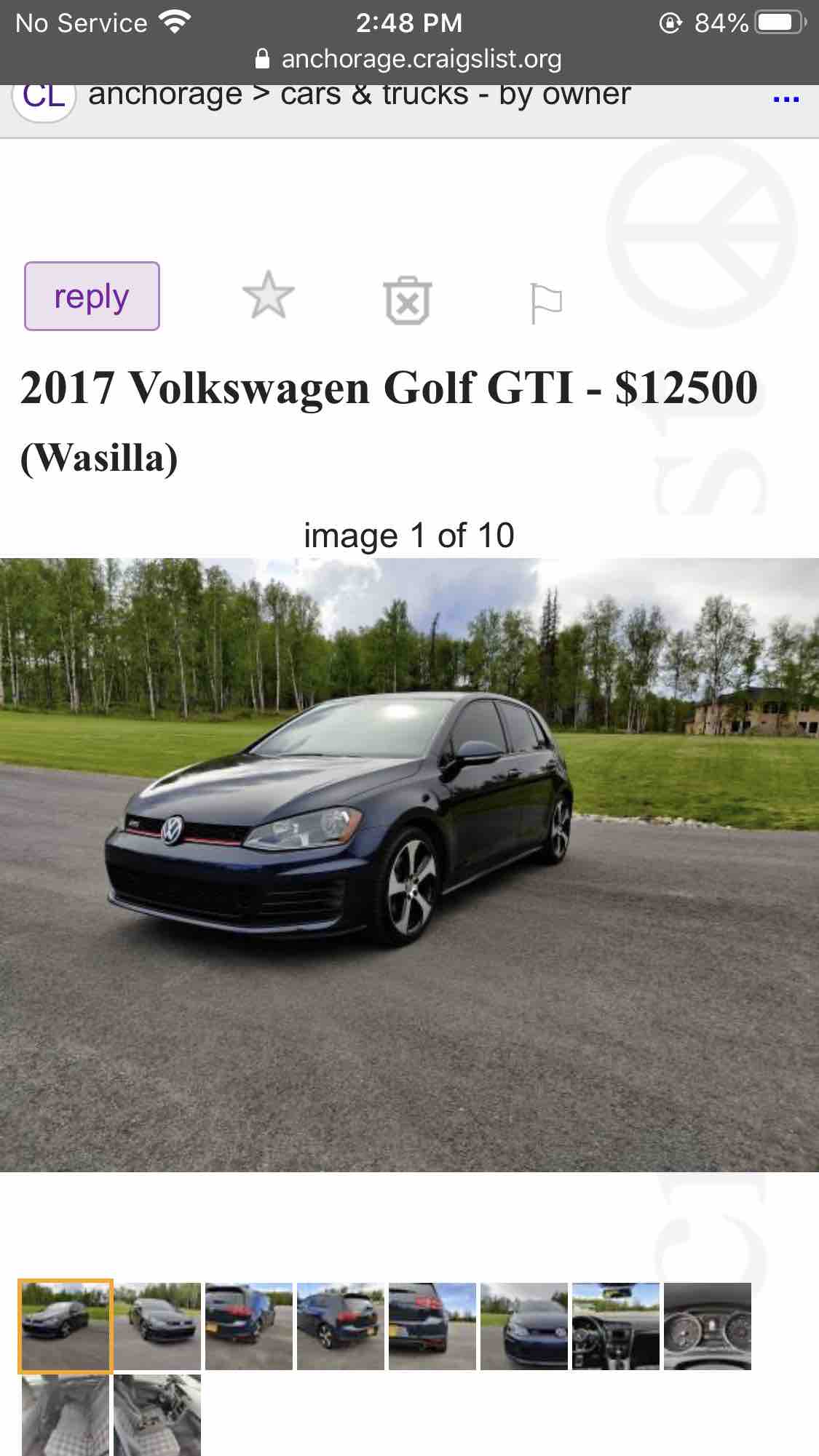This screenshot has width=819, height=1456.
Task: Open cars & trucks - by owner link
Action: coord(456,95)
